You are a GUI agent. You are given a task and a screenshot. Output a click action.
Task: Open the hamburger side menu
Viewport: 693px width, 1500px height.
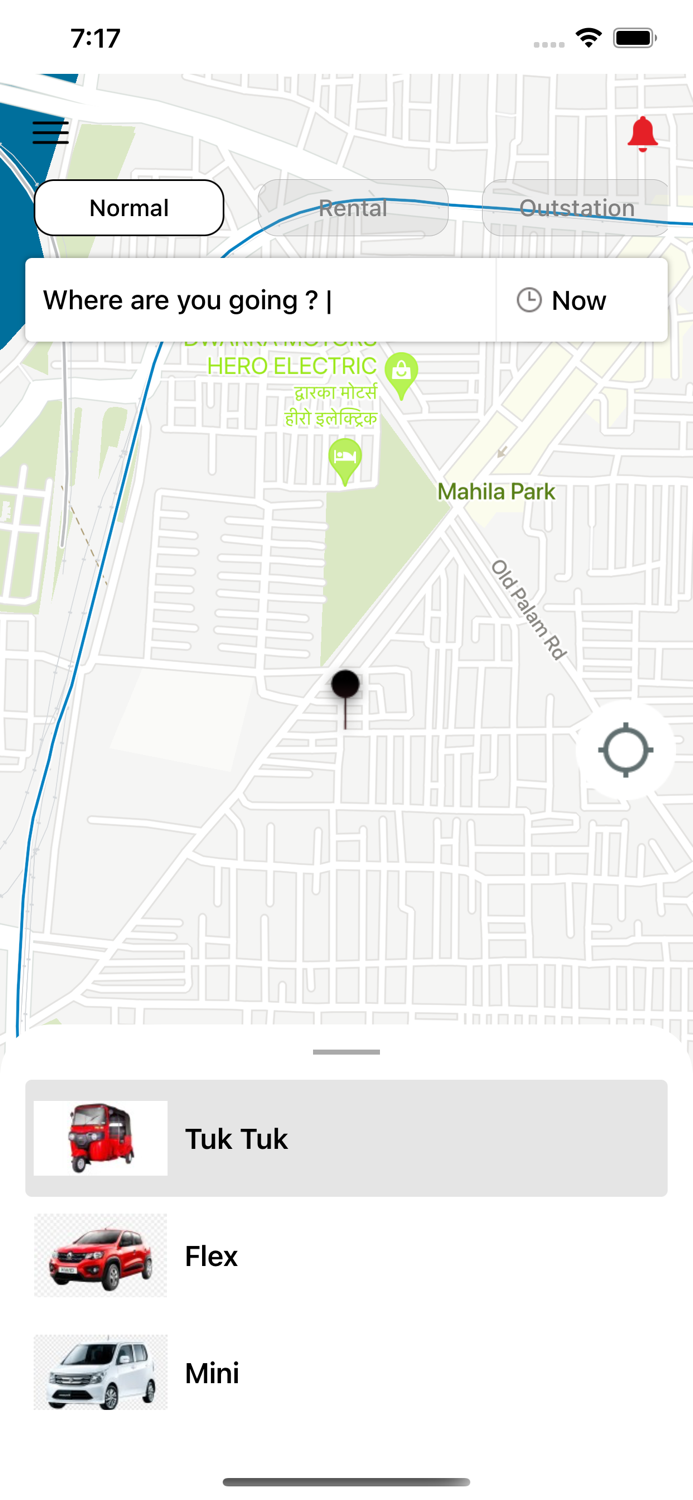click(50, 132)
